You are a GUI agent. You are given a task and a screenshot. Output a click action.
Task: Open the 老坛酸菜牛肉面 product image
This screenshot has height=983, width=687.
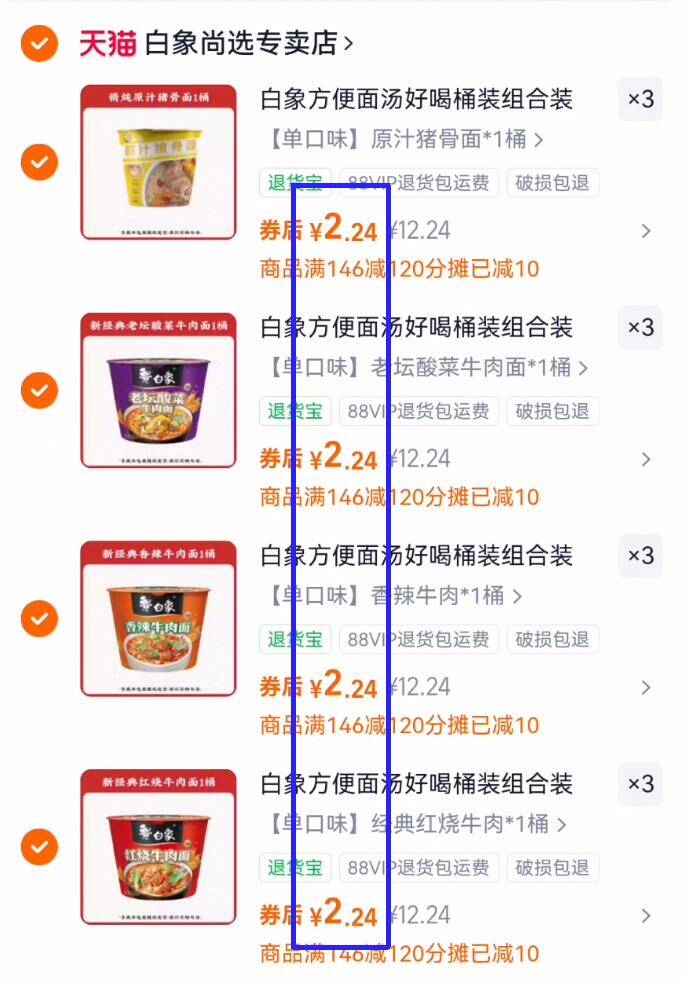coord(158,390)
